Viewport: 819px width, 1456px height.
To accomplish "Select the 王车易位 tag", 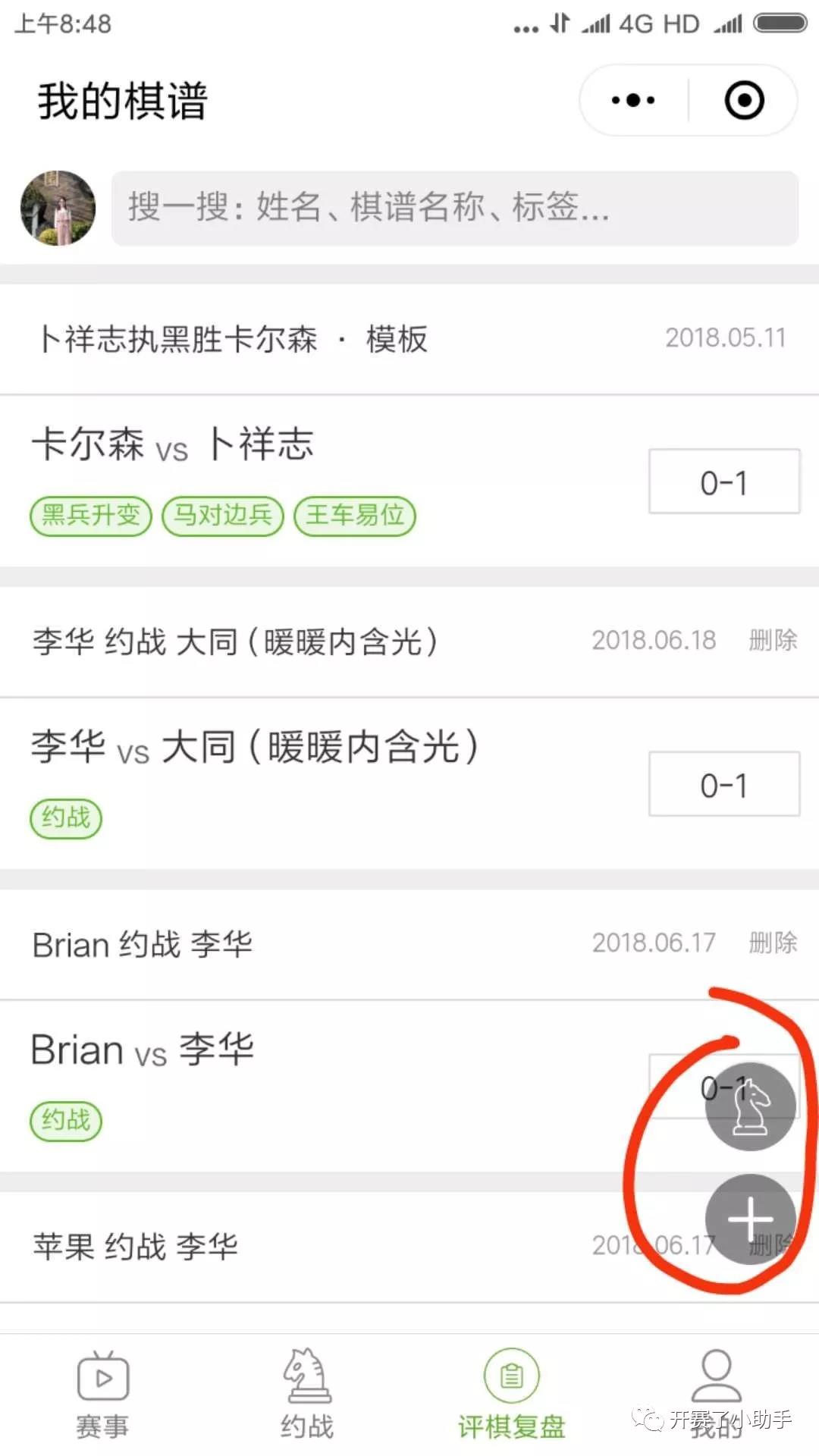I will coord(355,516).
